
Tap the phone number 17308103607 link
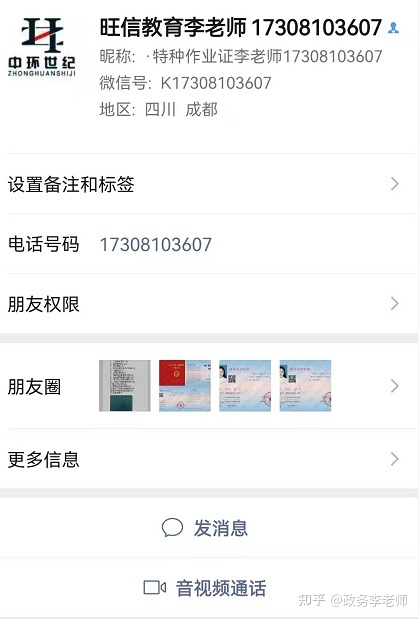156,244
